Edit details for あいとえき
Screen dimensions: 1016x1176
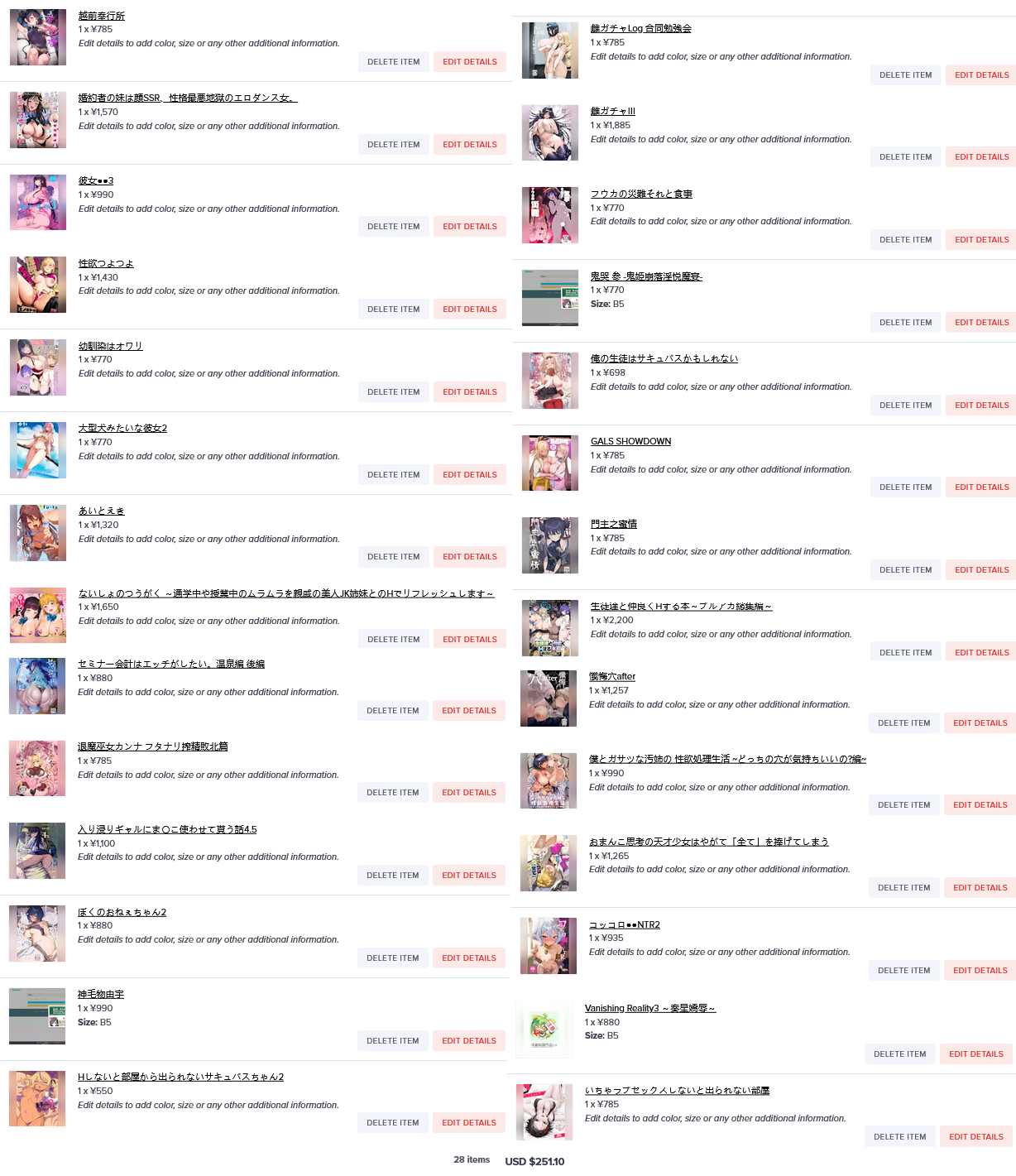[469, 557]
